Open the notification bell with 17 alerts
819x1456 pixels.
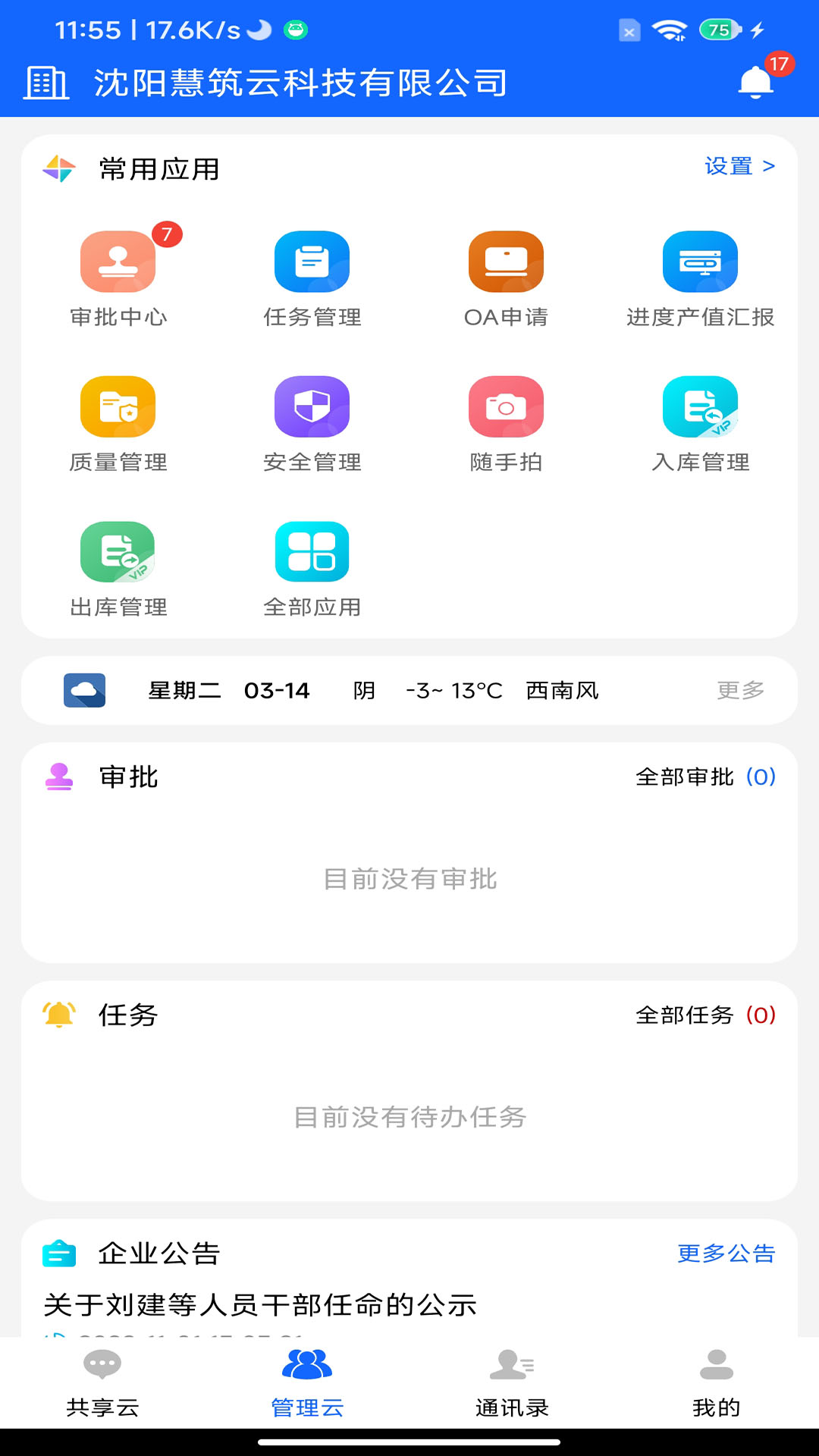click(x=756, y=82)
